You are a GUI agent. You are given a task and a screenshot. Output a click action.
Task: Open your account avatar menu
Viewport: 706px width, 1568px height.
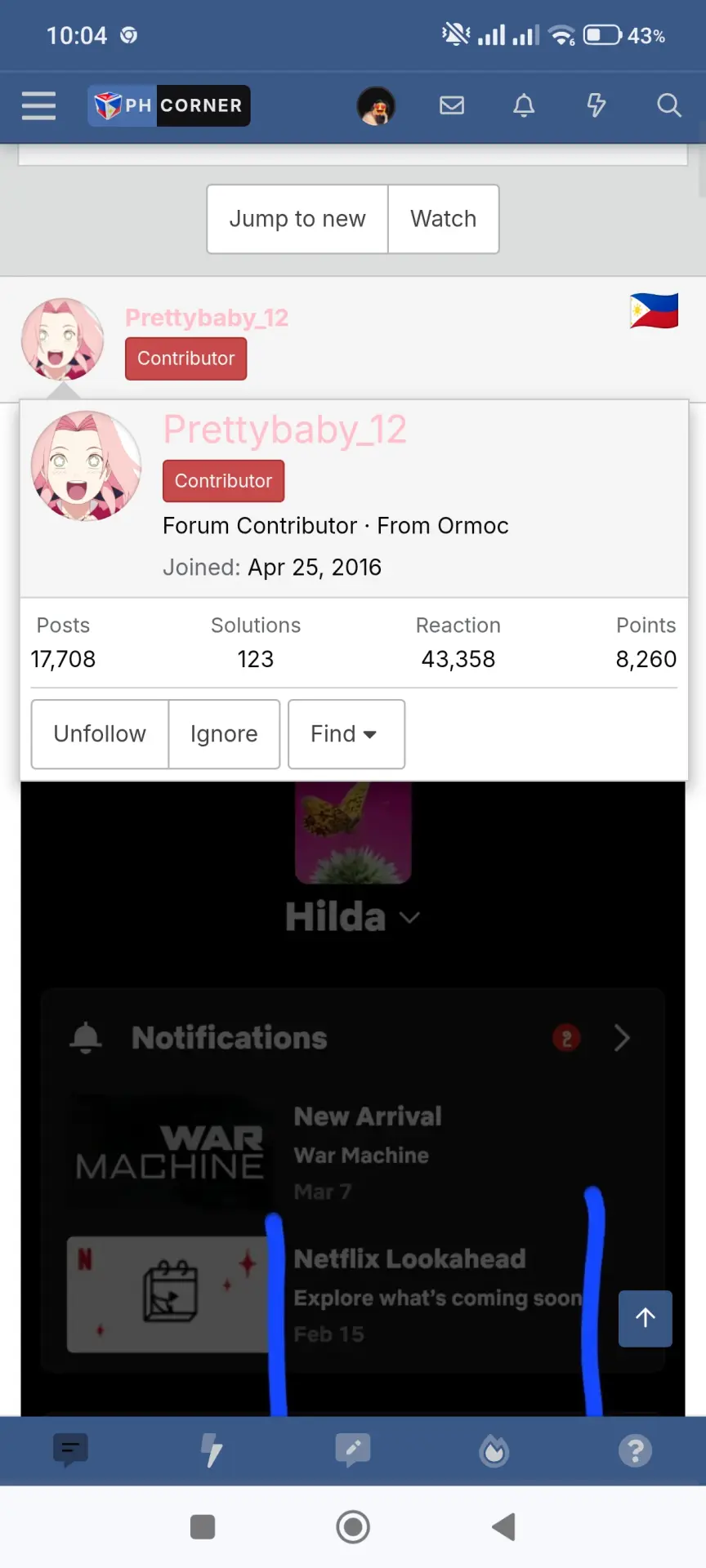[376, 105]
